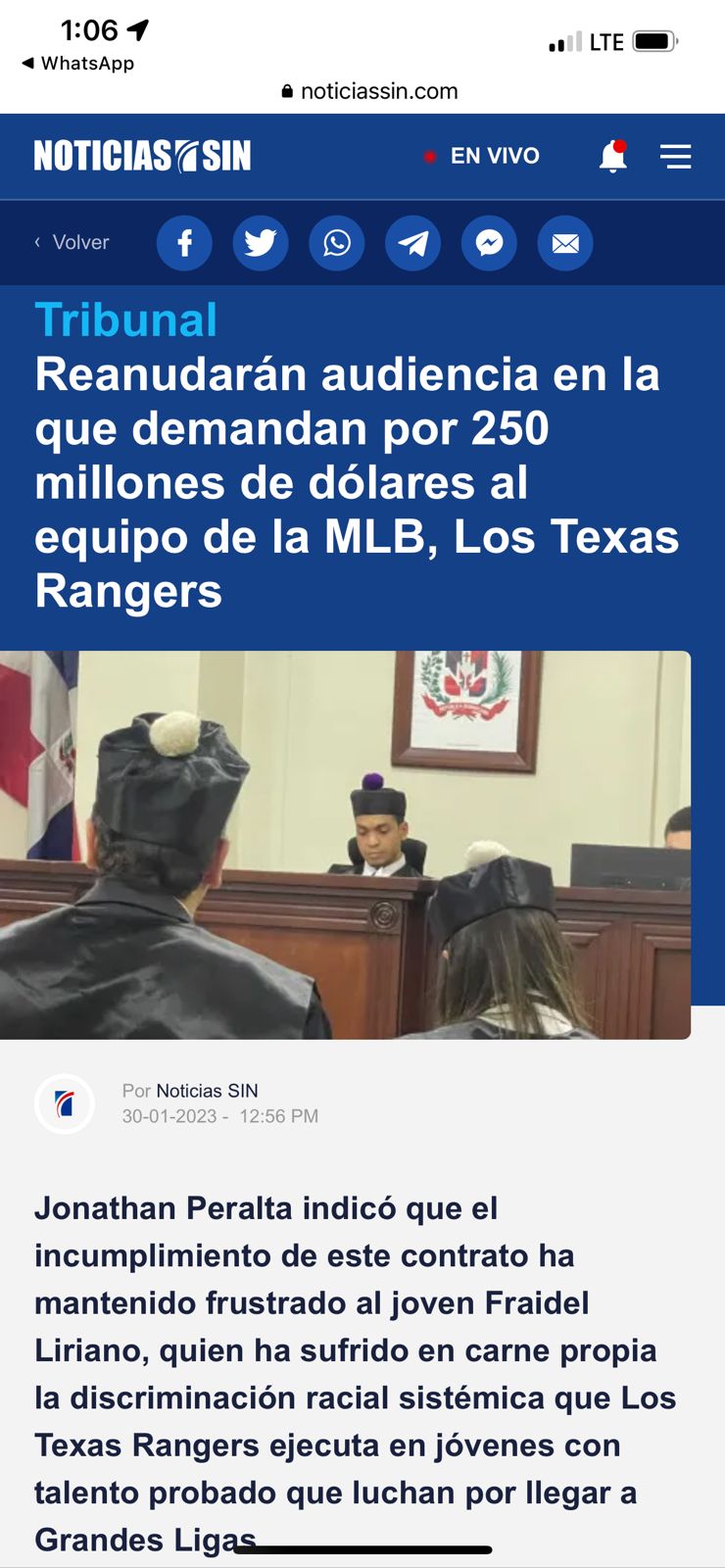Open the Tribunal category link

126,320
